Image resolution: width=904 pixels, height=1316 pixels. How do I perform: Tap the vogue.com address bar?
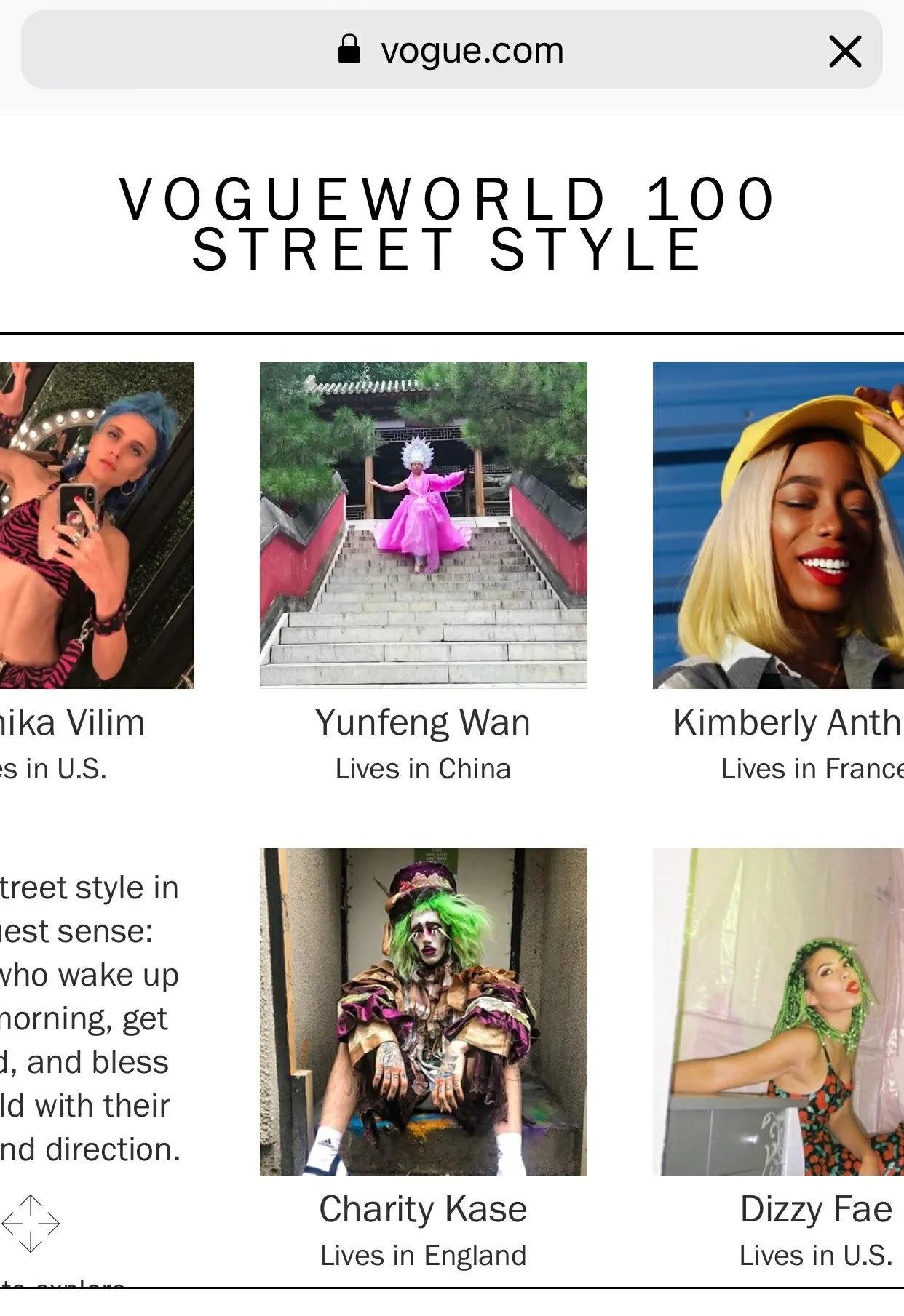pos(451,51)
